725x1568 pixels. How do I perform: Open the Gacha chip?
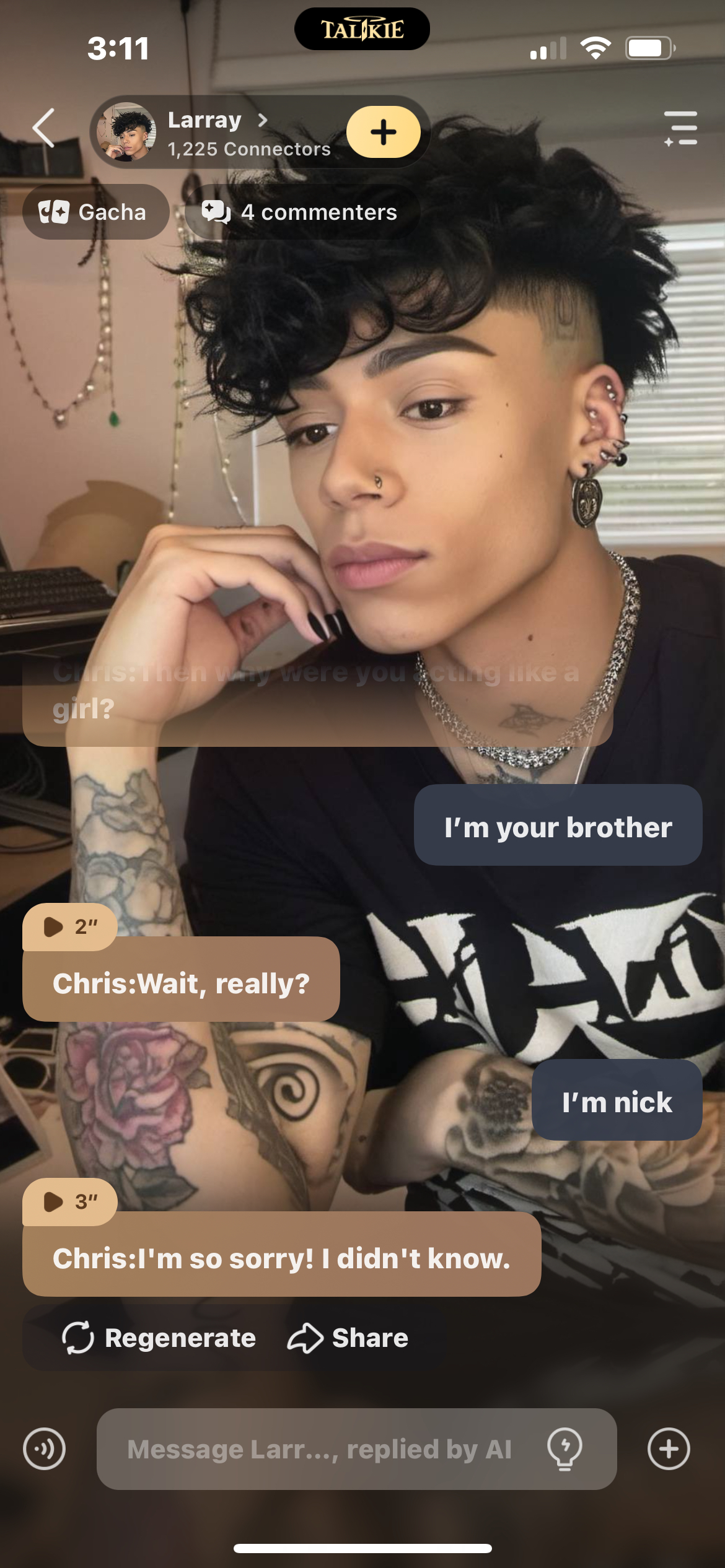click(x=95, y=212)
